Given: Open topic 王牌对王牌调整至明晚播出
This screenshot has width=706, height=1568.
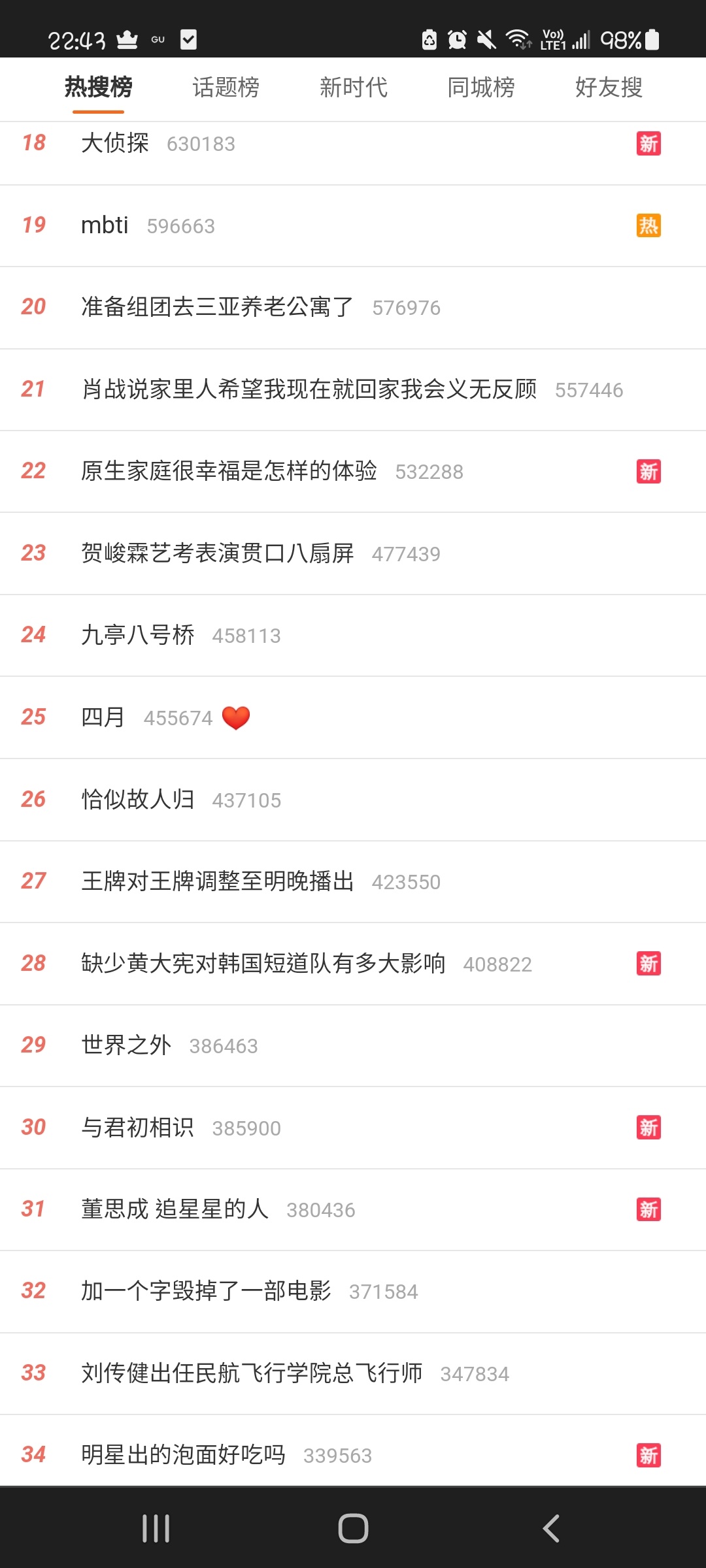Looking at the screenshot, I should pyautogui.click(x=353, y=882).
